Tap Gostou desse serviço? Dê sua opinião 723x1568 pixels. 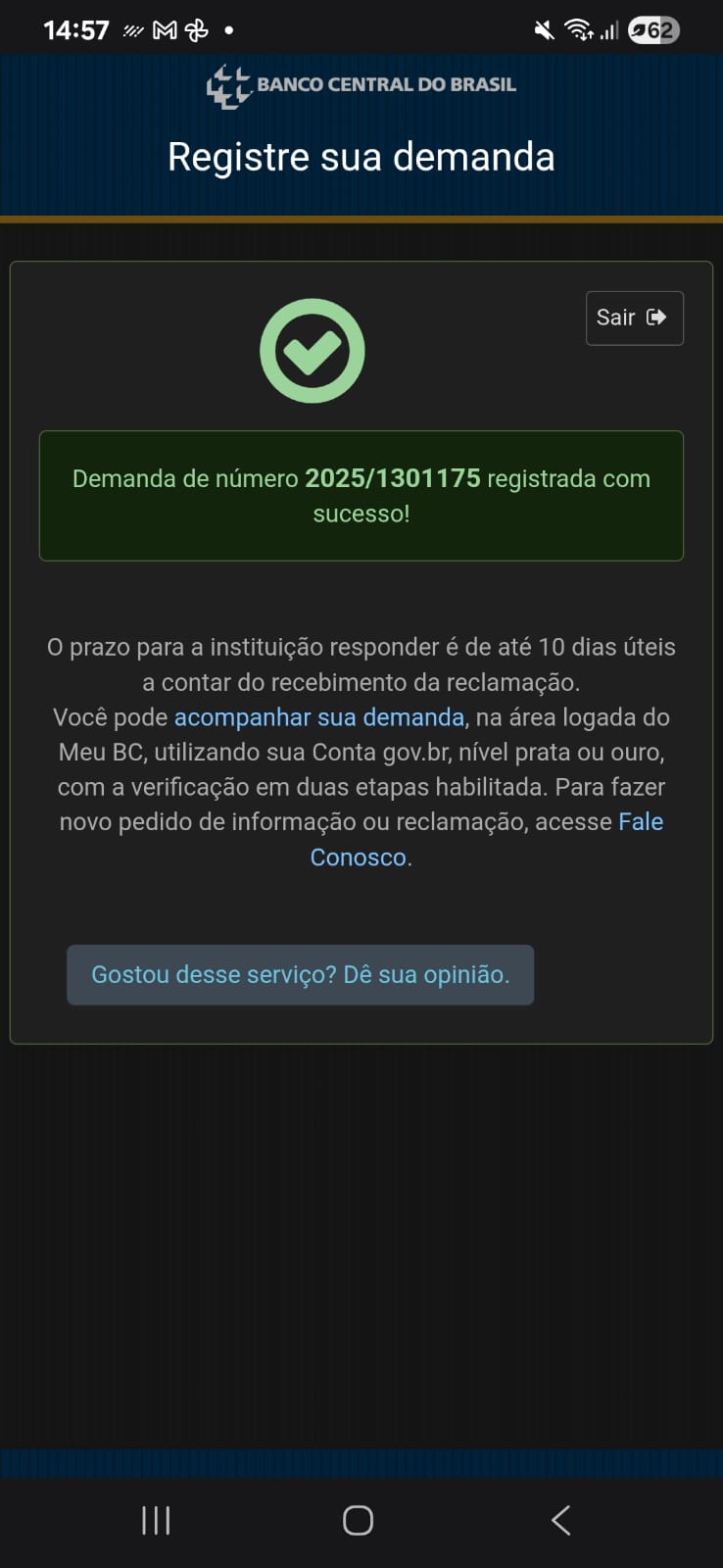(300, 975)
